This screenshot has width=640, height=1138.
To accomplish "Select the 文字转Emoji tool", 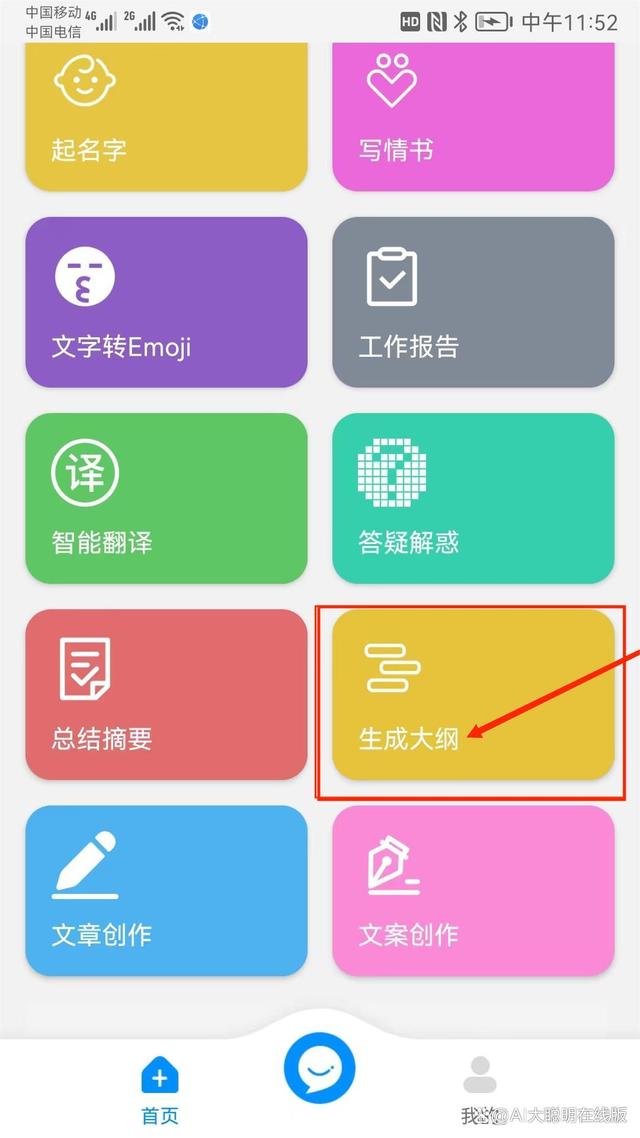I will (166, 302).
